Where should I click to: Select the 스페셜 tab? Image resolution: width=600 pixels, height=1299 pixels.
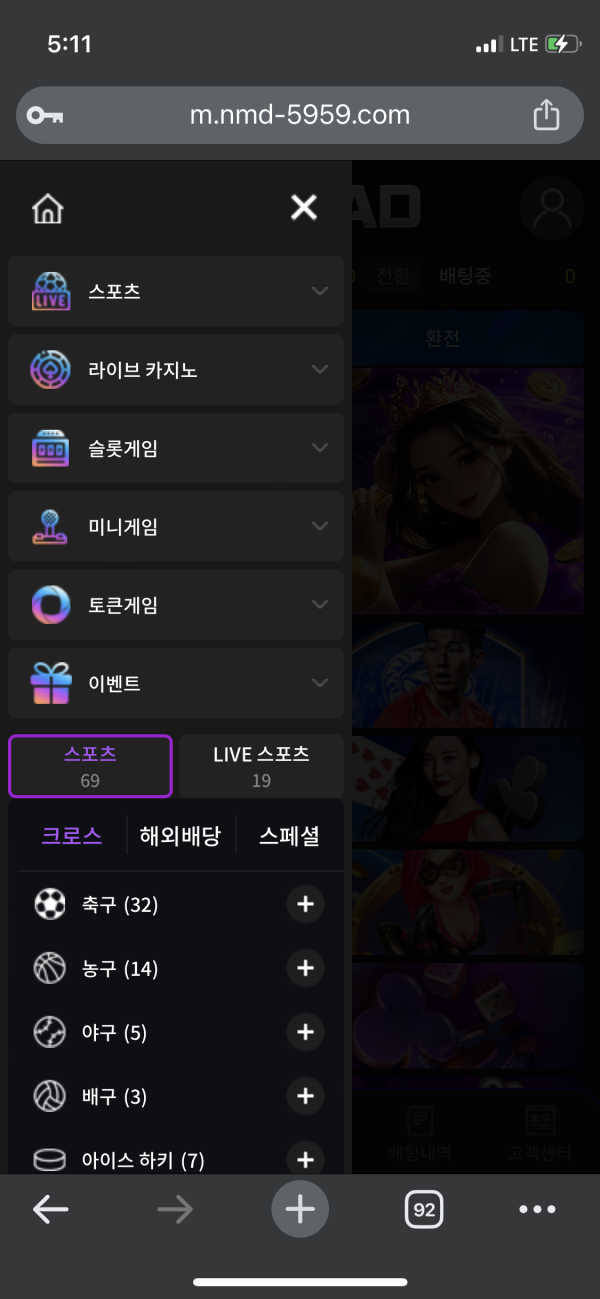289,836
